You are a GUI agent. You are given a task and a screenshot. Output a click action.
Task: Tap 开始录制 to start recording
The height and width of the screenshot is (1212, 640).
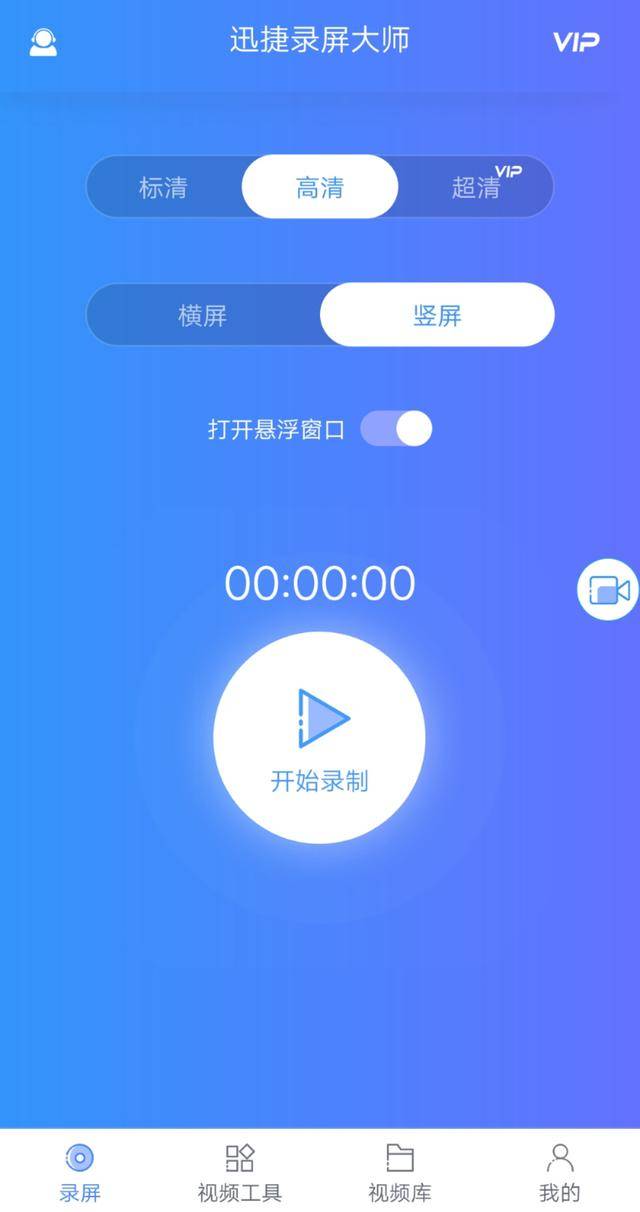coord(320,738)
